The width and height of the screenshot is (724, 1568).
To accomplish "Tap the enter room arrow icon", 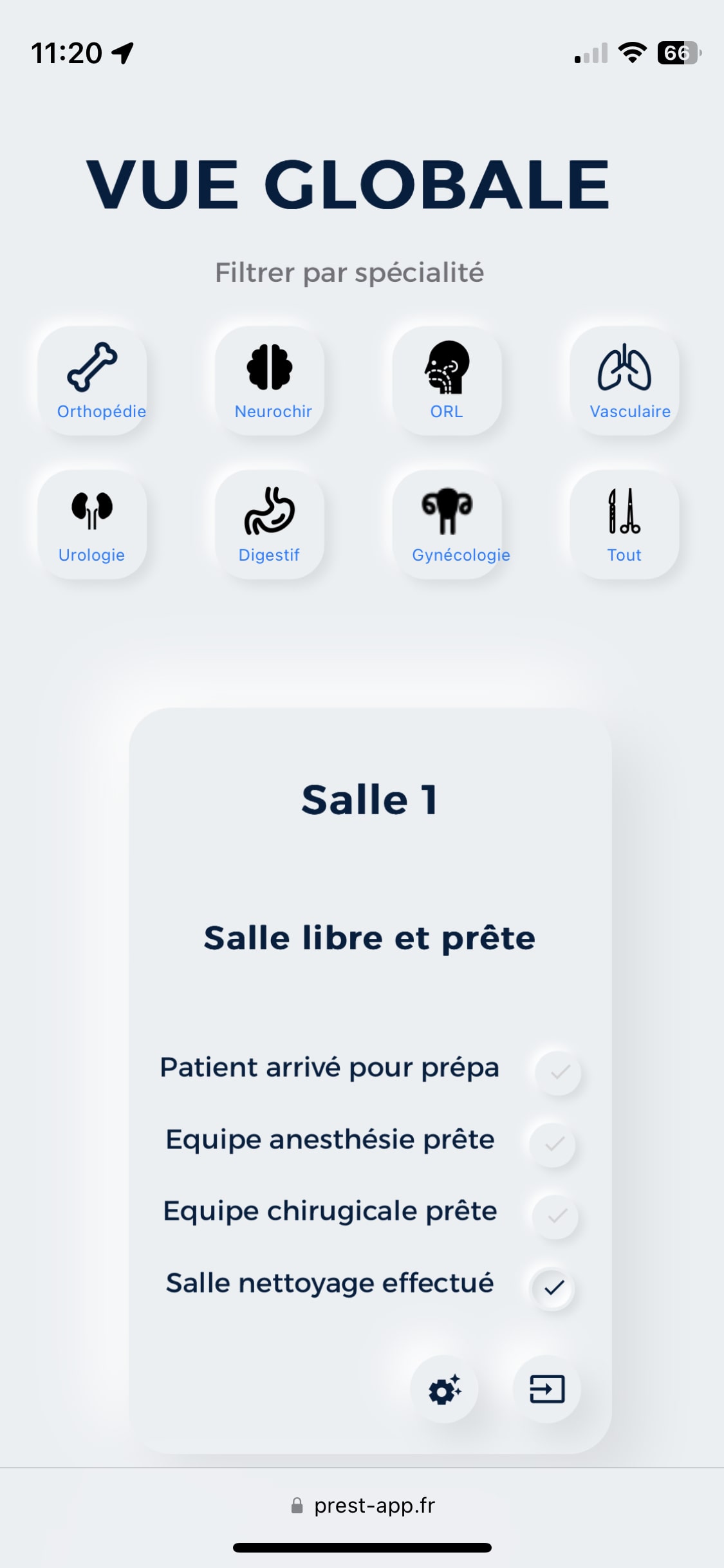I will [546, 1389].
